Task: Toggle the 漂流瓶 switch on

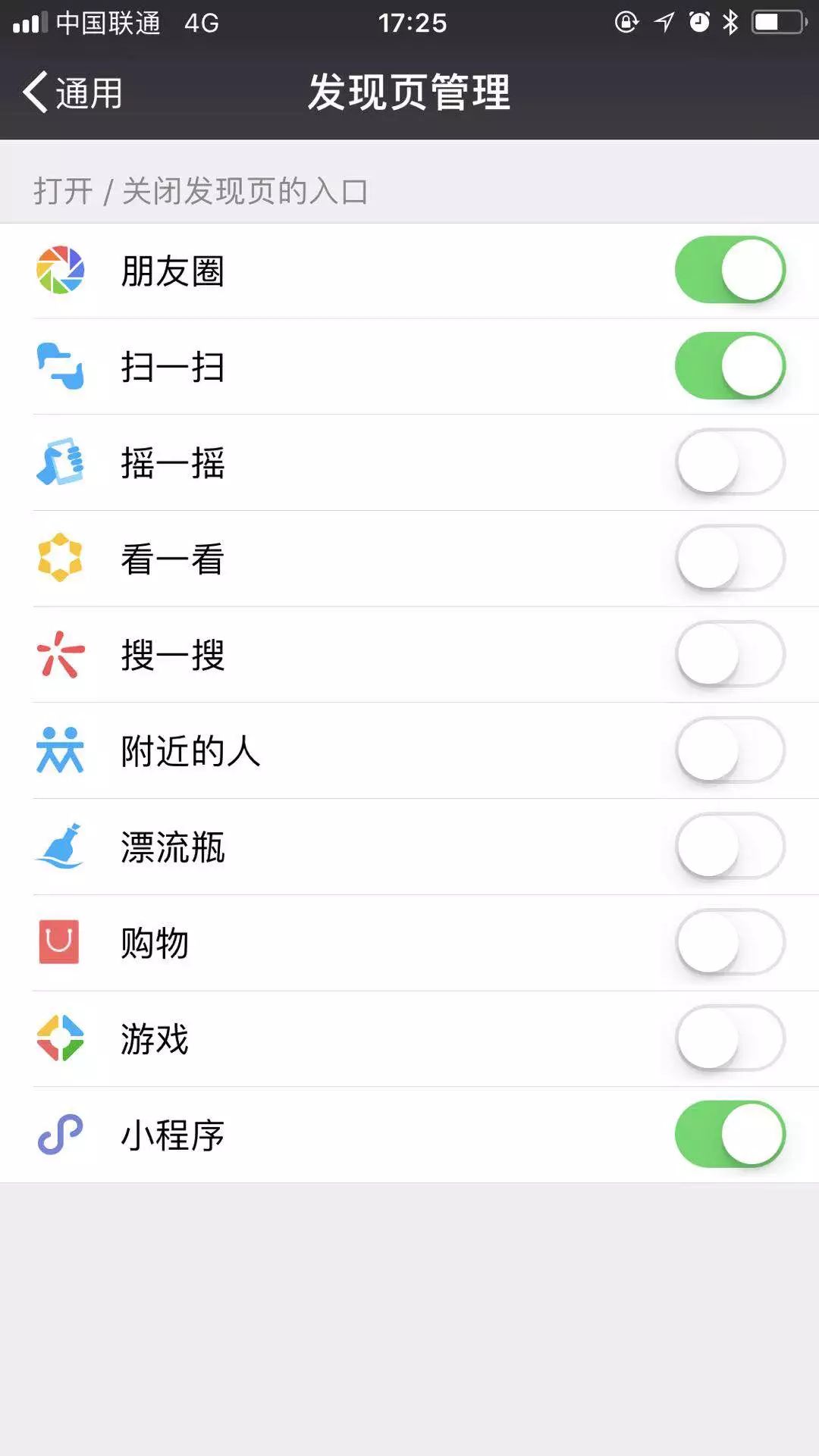Action: click(x=730, y=847)
